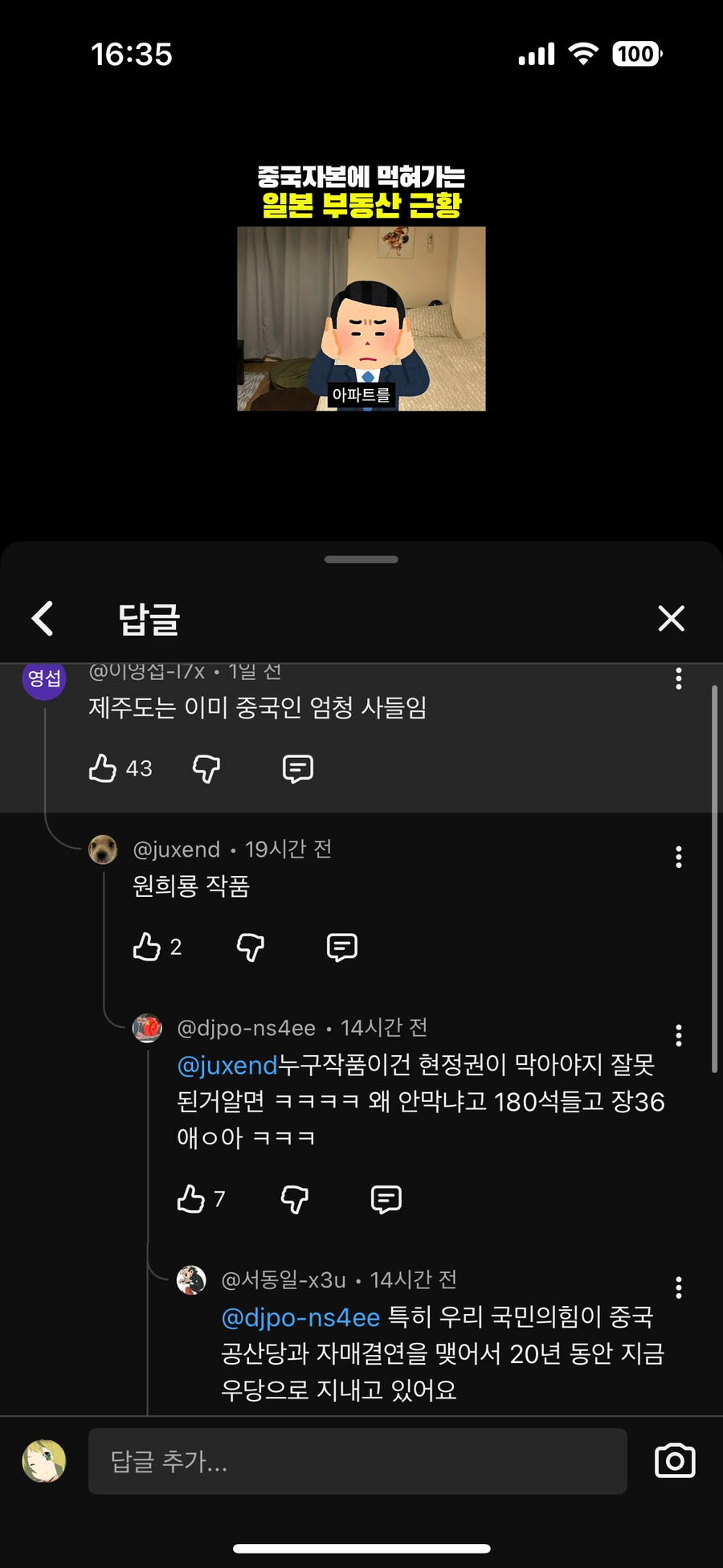Open reply composer for @djpo-ns4ee's comment

385,1198
